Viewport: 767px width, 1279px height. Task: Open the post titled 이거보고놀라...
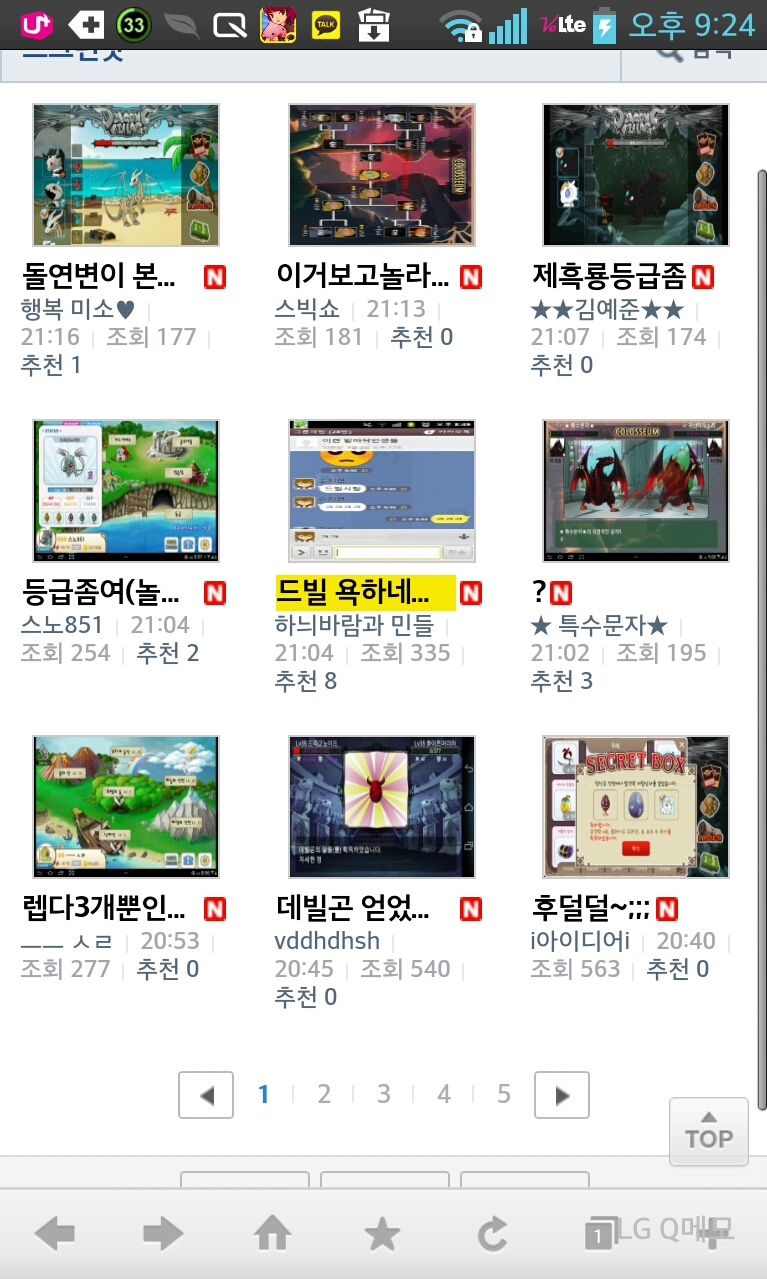click(x=361, y=276)
